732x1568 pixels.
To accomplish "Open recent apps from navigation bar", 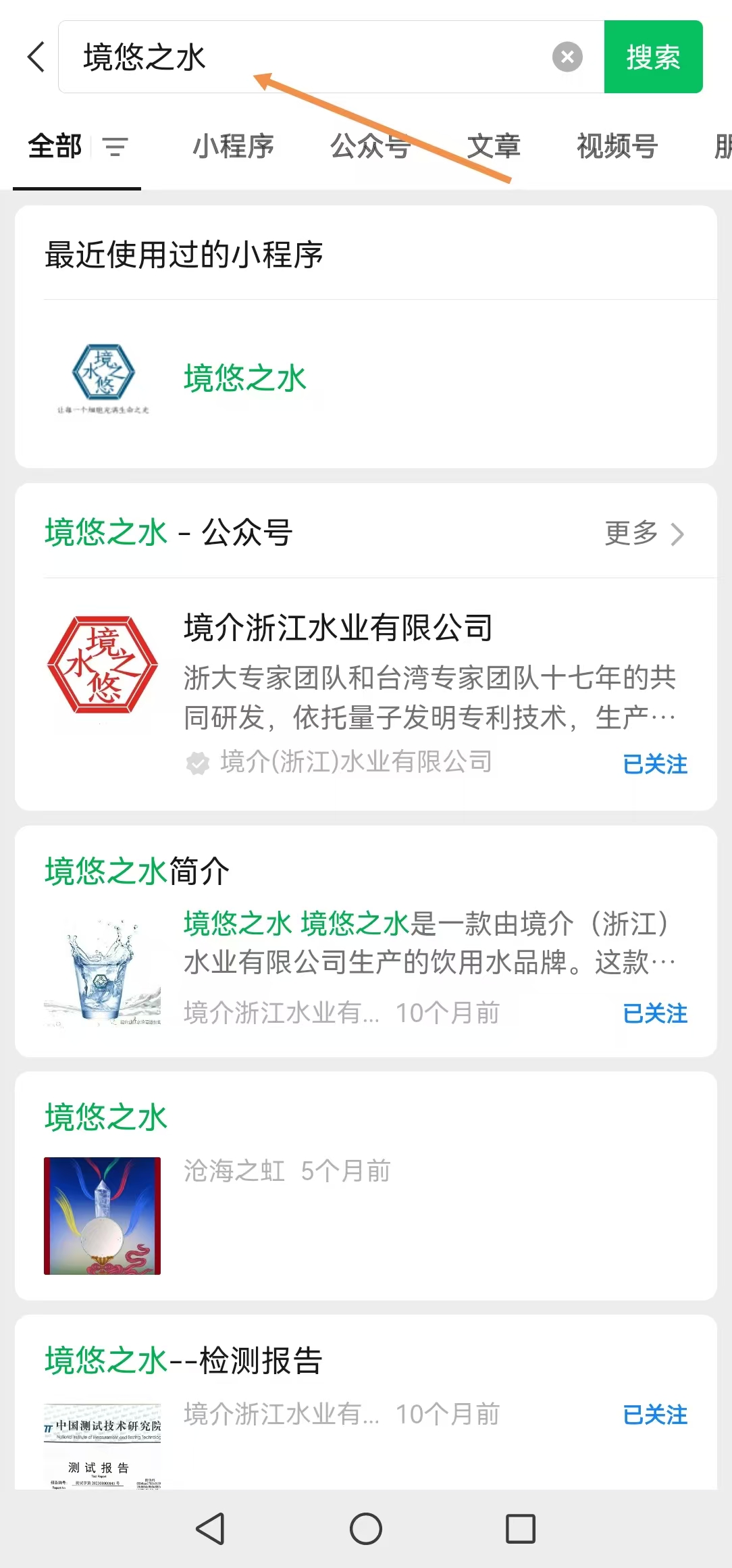I will [x=521, y=1529].
